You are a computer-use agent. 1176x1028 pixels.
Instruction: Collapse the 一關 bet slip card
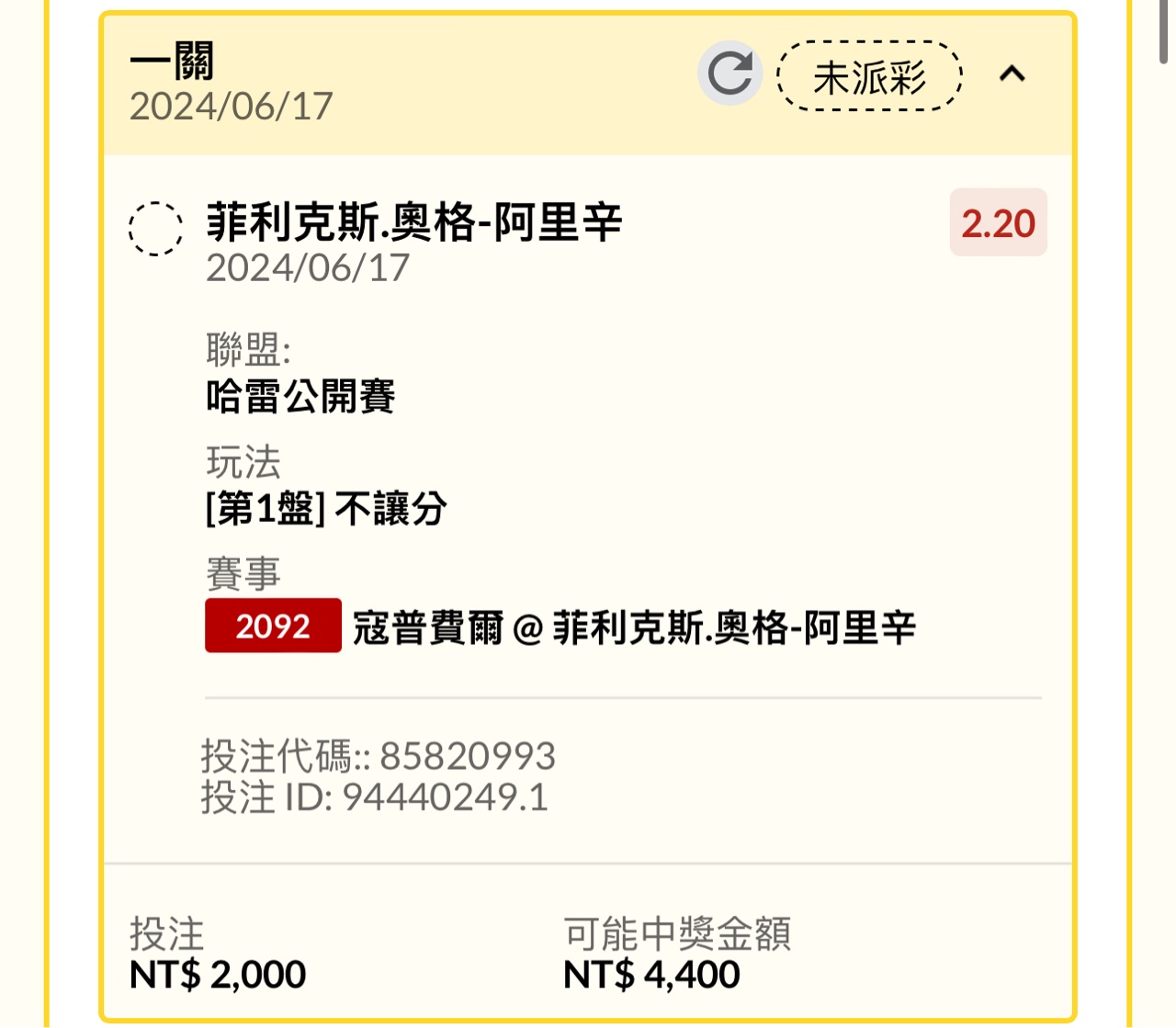click(1012, 73)
